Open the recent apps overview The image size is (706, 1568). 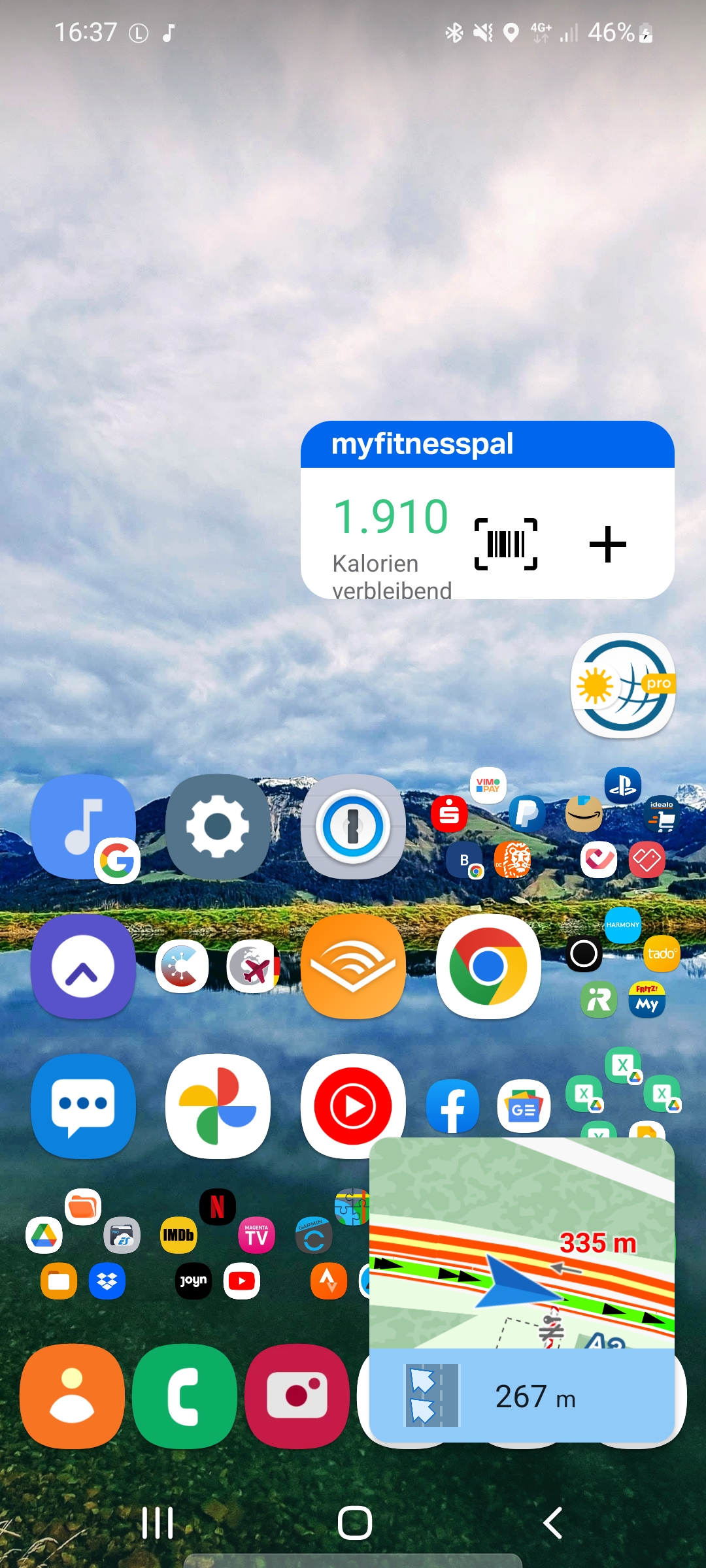pos(158,1523)
